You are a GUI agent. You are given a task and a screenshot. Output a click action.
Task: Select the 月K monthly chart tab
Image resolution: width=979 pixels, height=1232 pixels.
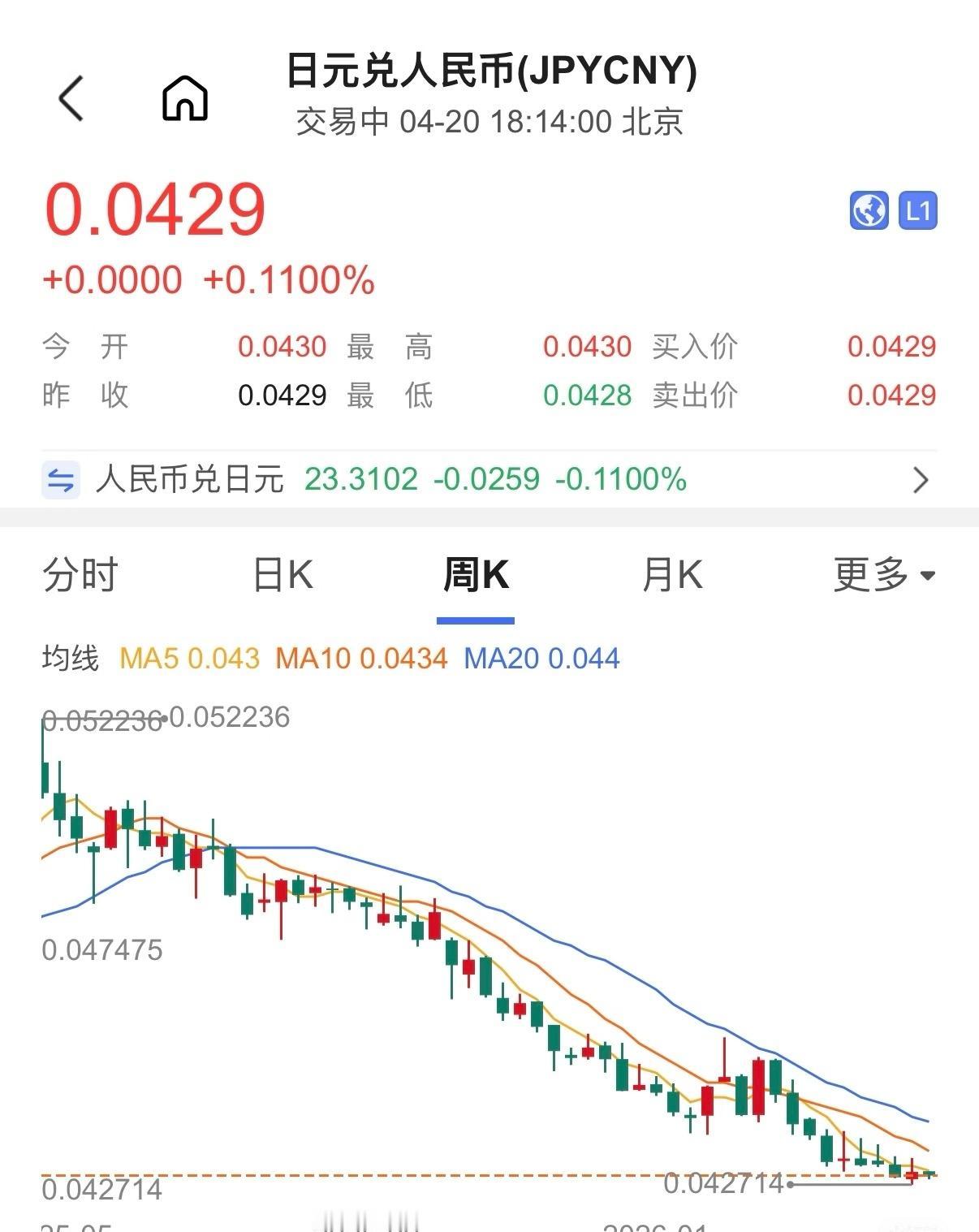tap(672, 575)
